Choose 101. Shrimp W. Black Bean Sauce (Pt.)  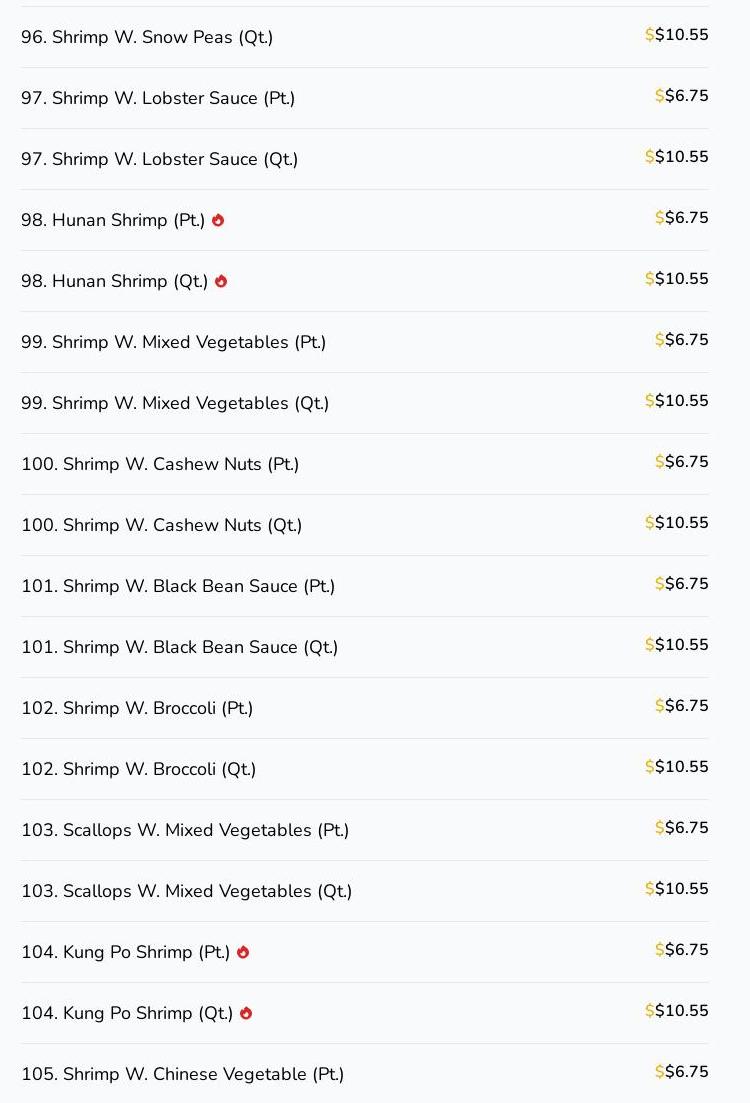(x=178, y=586)
